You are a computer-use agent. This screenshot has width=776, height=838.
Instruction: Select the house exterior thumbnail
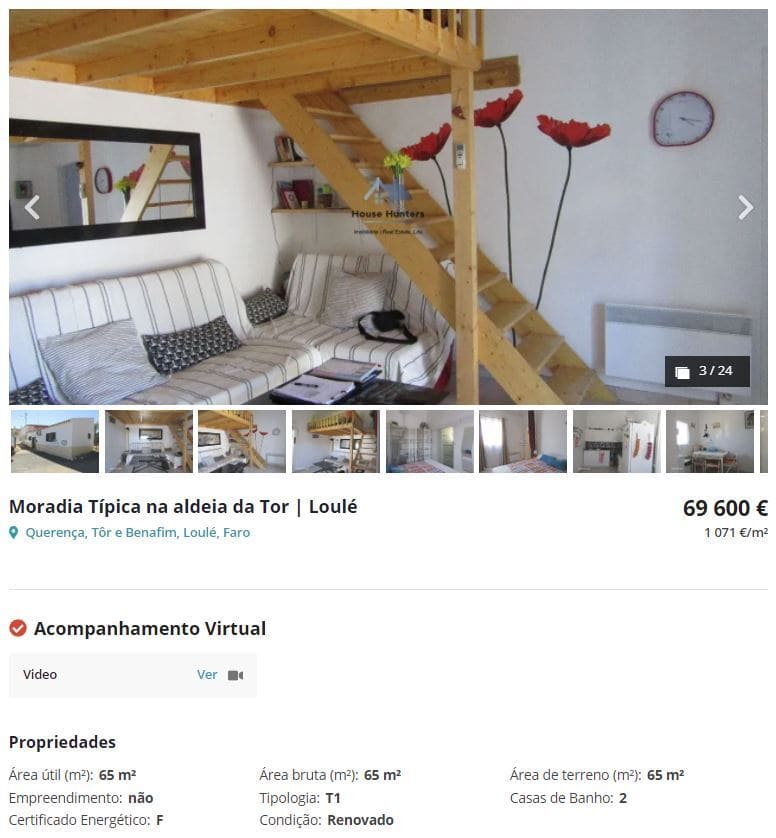54,441
